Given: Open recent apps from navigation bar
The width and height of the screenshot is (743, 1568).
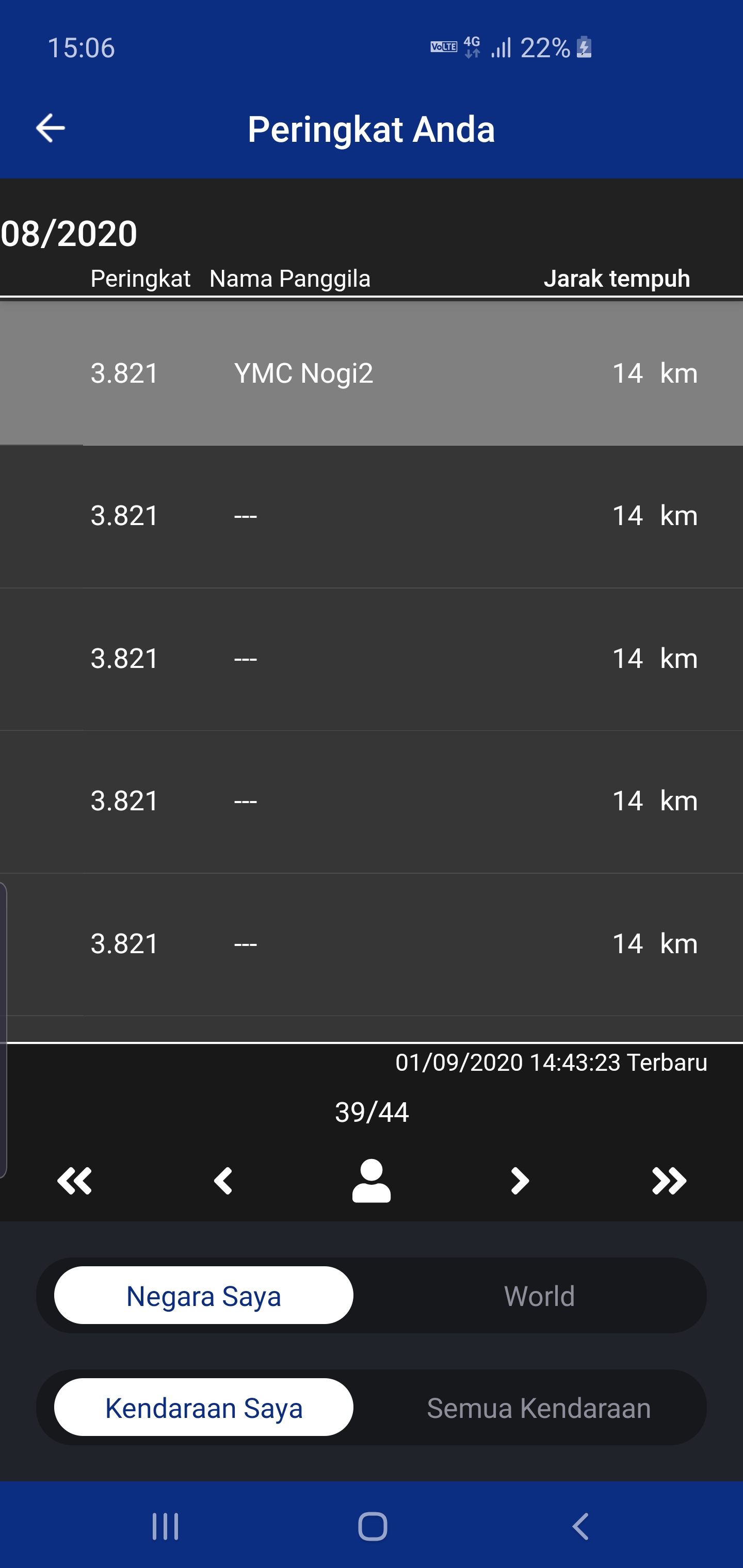Looking at the screenshot, I should pos(165,1527).
